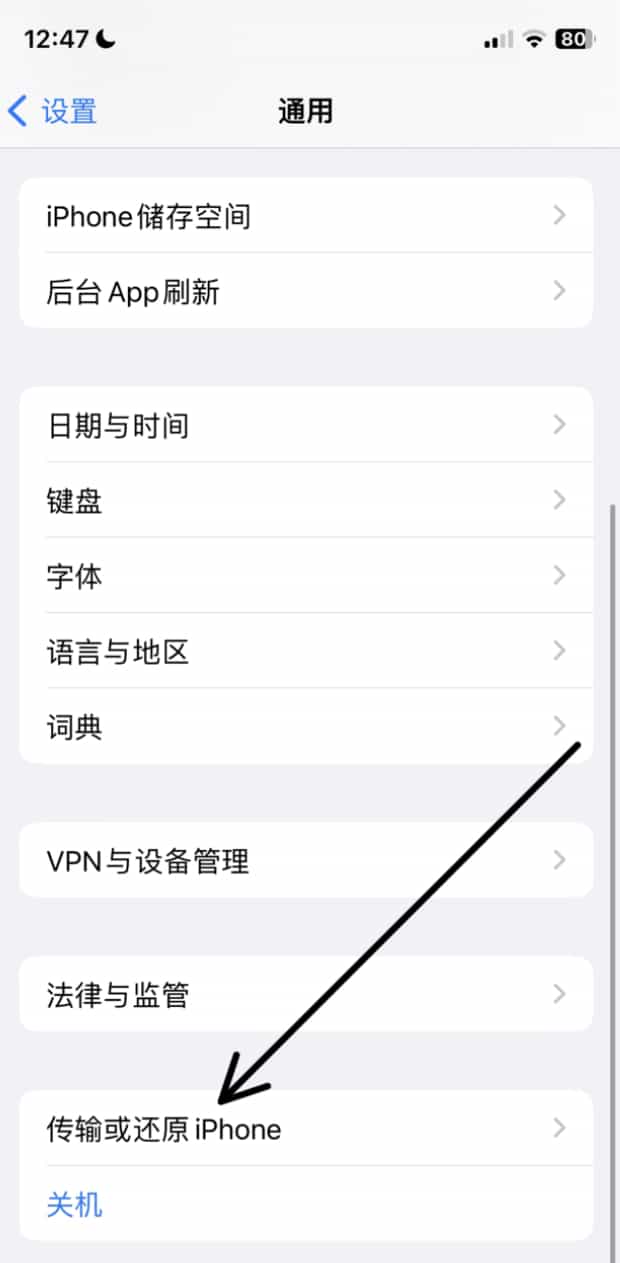Screen dimensions: 620x1263
Task: Tap 关机 to shut down
Action: click(x=75, y=1204)
